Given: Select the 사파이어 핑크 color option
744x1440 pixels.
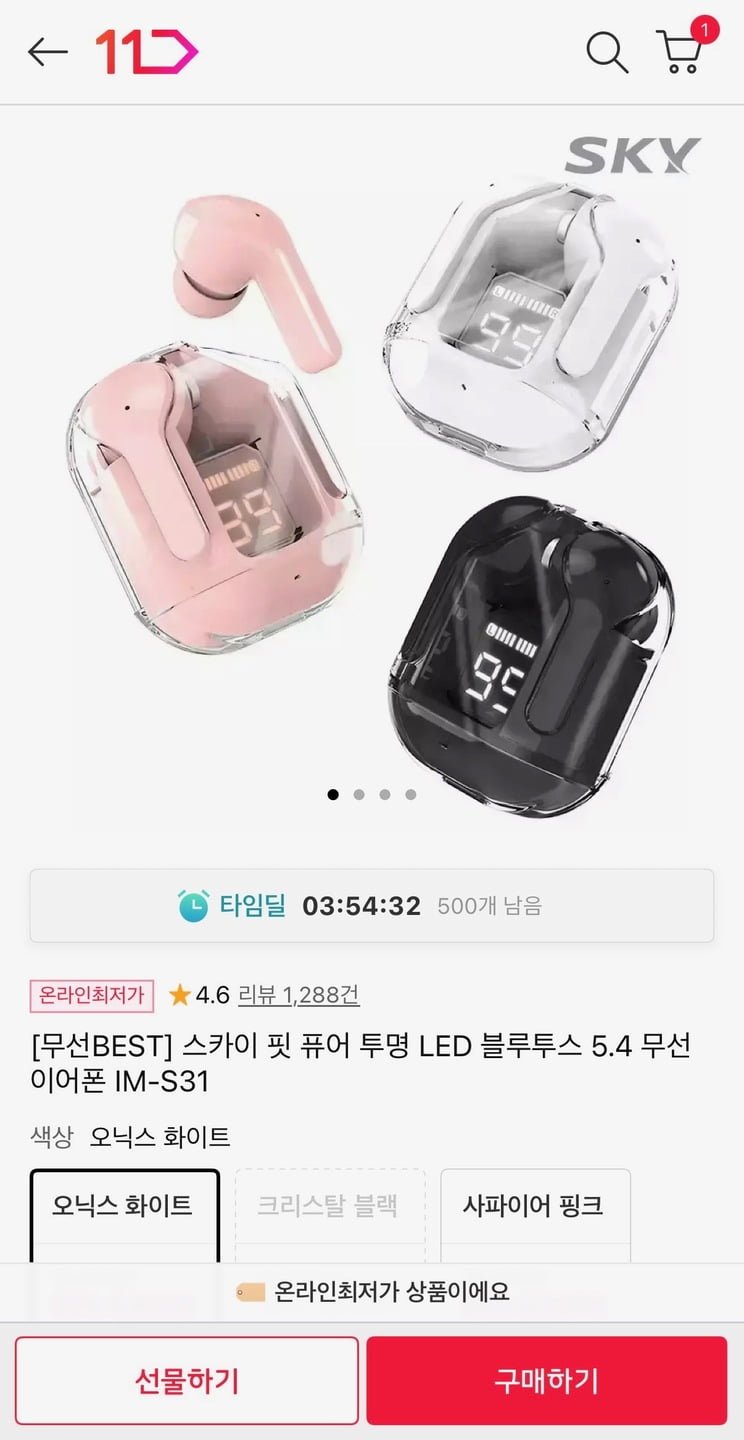Looking at the screenshot, I should point(534,1206).
